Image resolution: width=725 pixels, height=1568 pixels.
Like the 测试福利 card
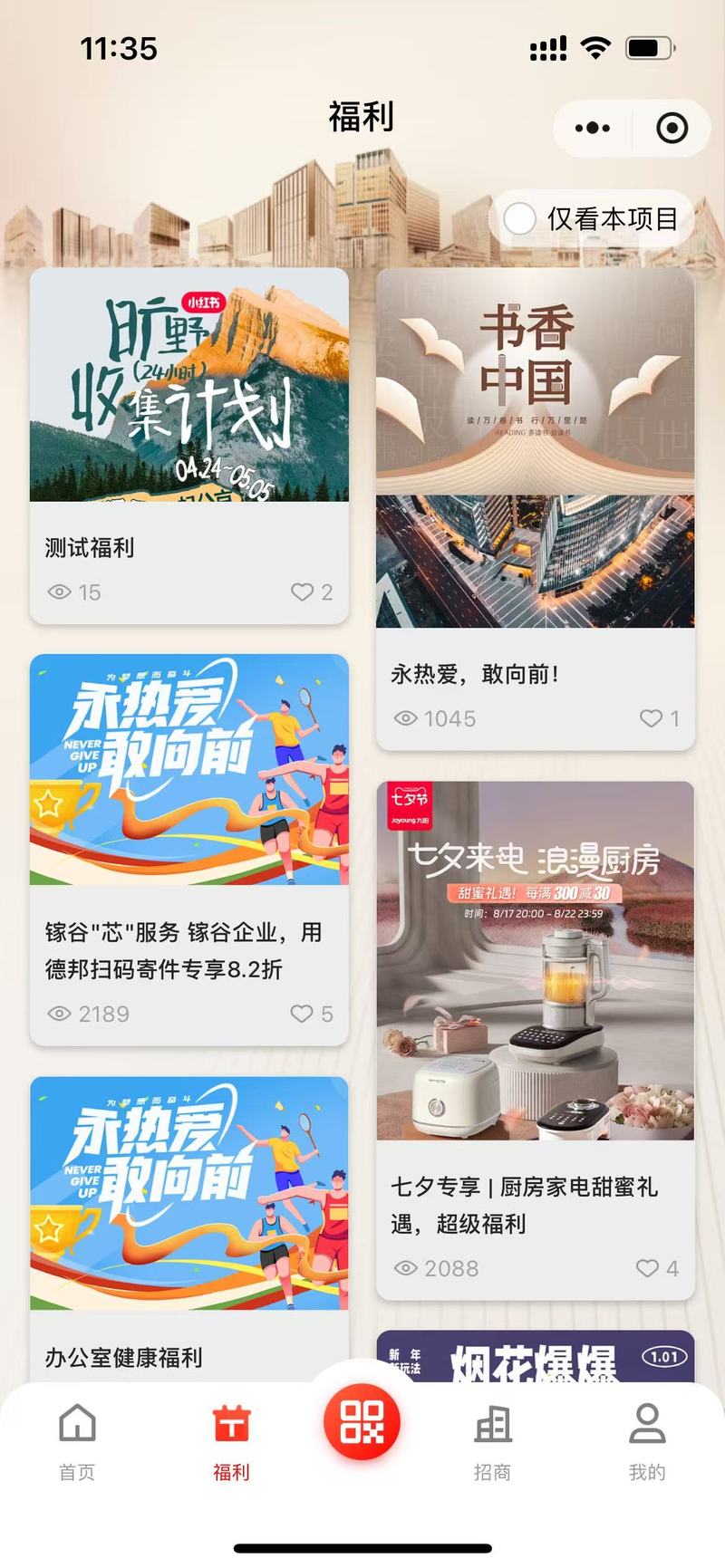pyautogui.click(x=303, y=592)
